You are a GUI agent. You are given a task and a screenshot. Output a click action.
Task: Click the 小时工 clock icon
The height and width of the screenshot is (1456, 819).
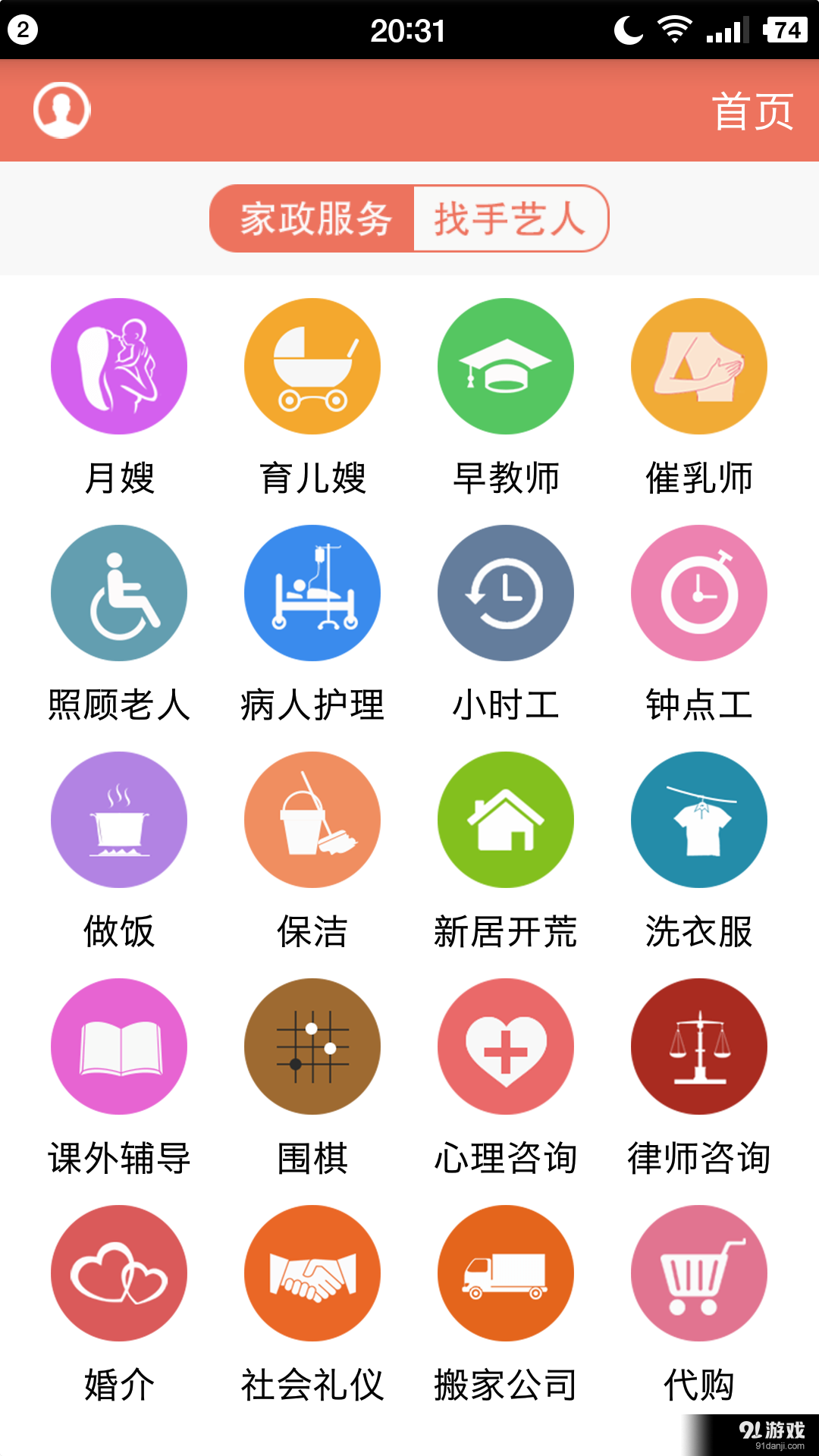pos(505,593)
